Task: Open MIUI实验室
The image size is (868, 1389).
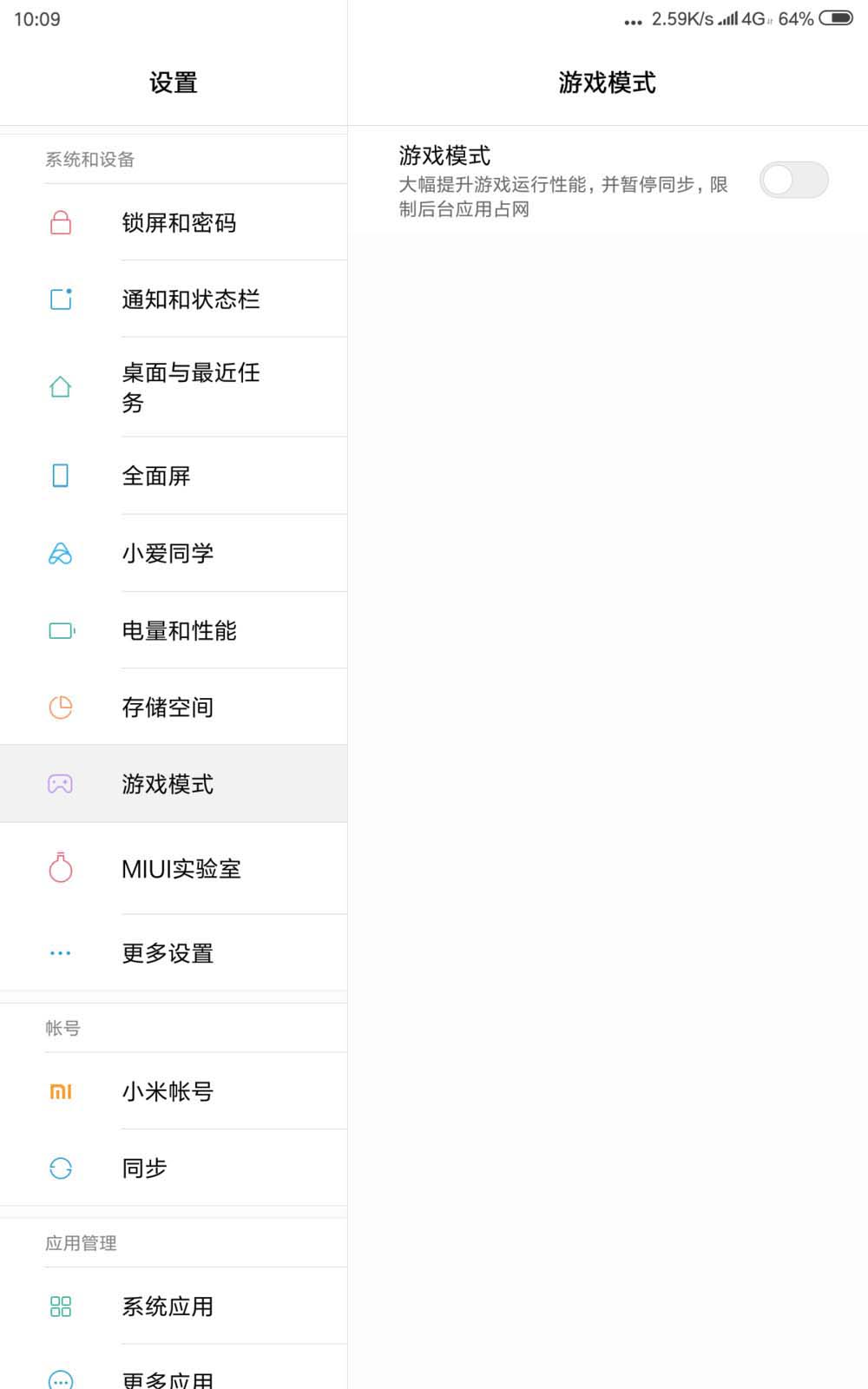Action: (181, 869)
